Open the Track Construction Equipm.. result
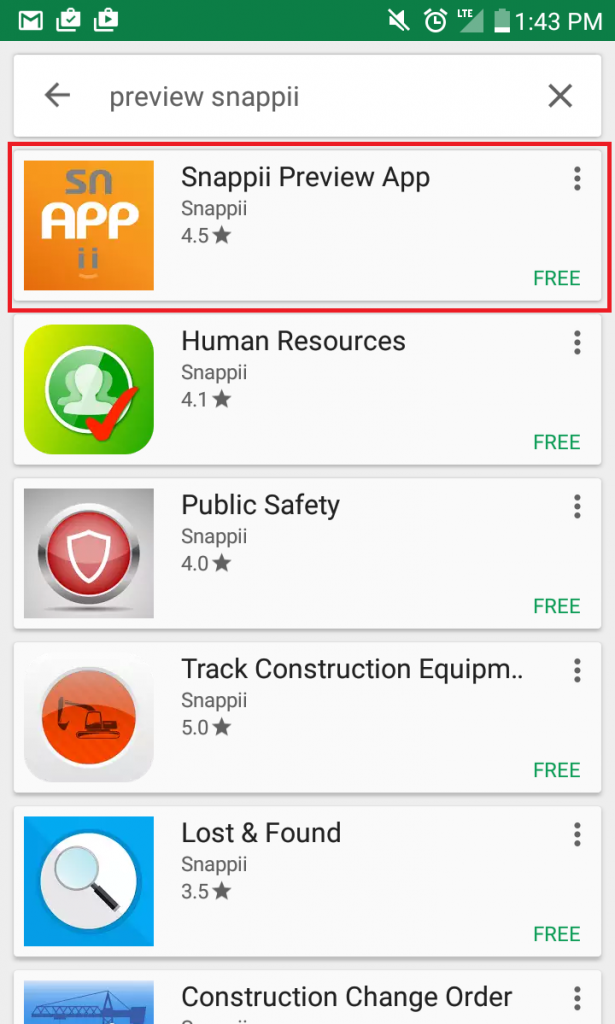615x1024 pixels. [308, 718]
